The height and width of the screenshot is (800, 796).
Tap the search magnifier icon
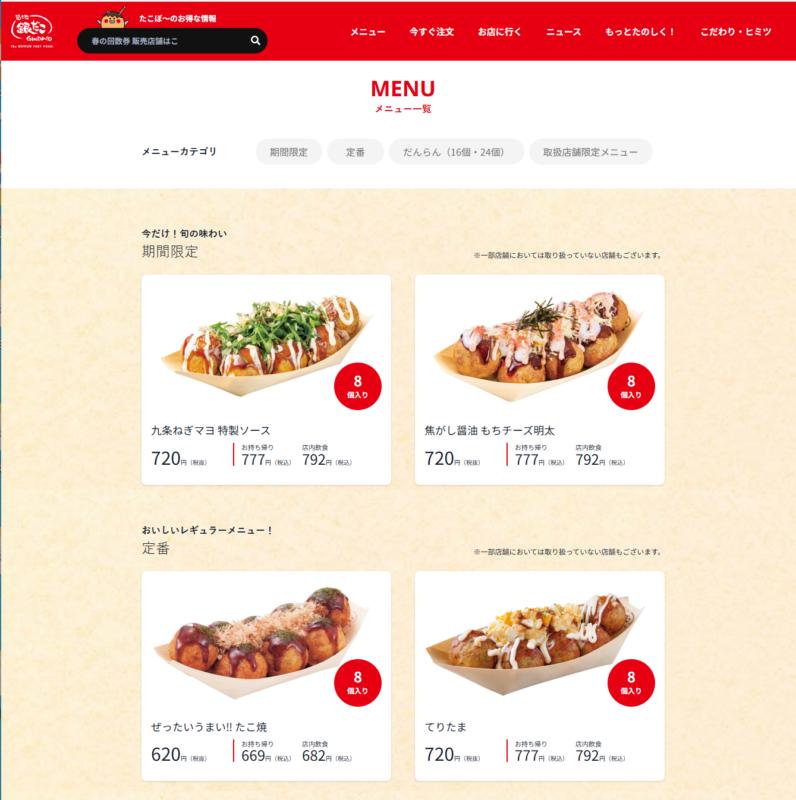(255, 41)
